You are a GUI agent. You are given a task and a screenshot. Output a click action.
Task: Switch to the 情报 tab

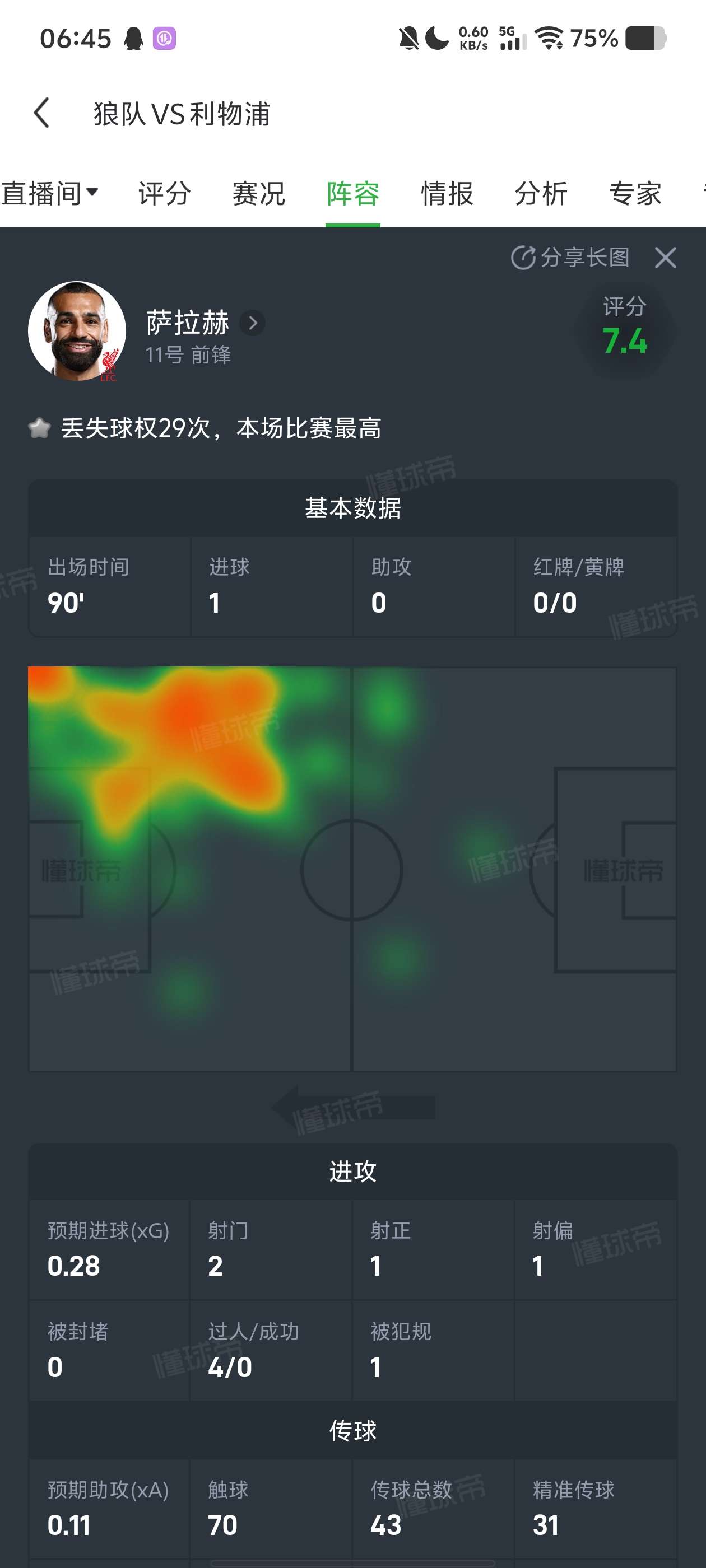447,194
